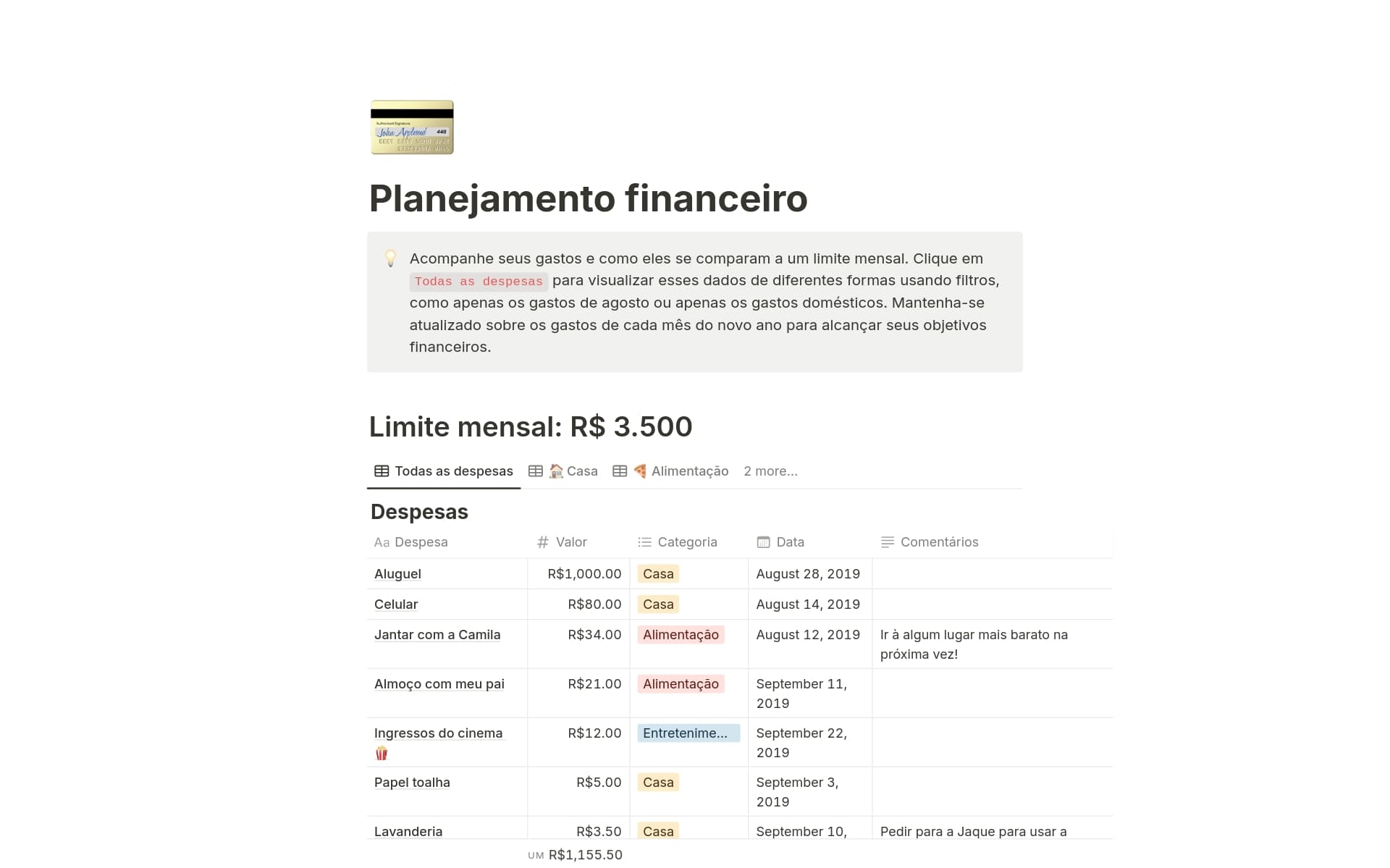The width and height of the screenshot is (1390, 868).
Task: Switch to the Todas as despesas tab
Action: tap(444, 471)
